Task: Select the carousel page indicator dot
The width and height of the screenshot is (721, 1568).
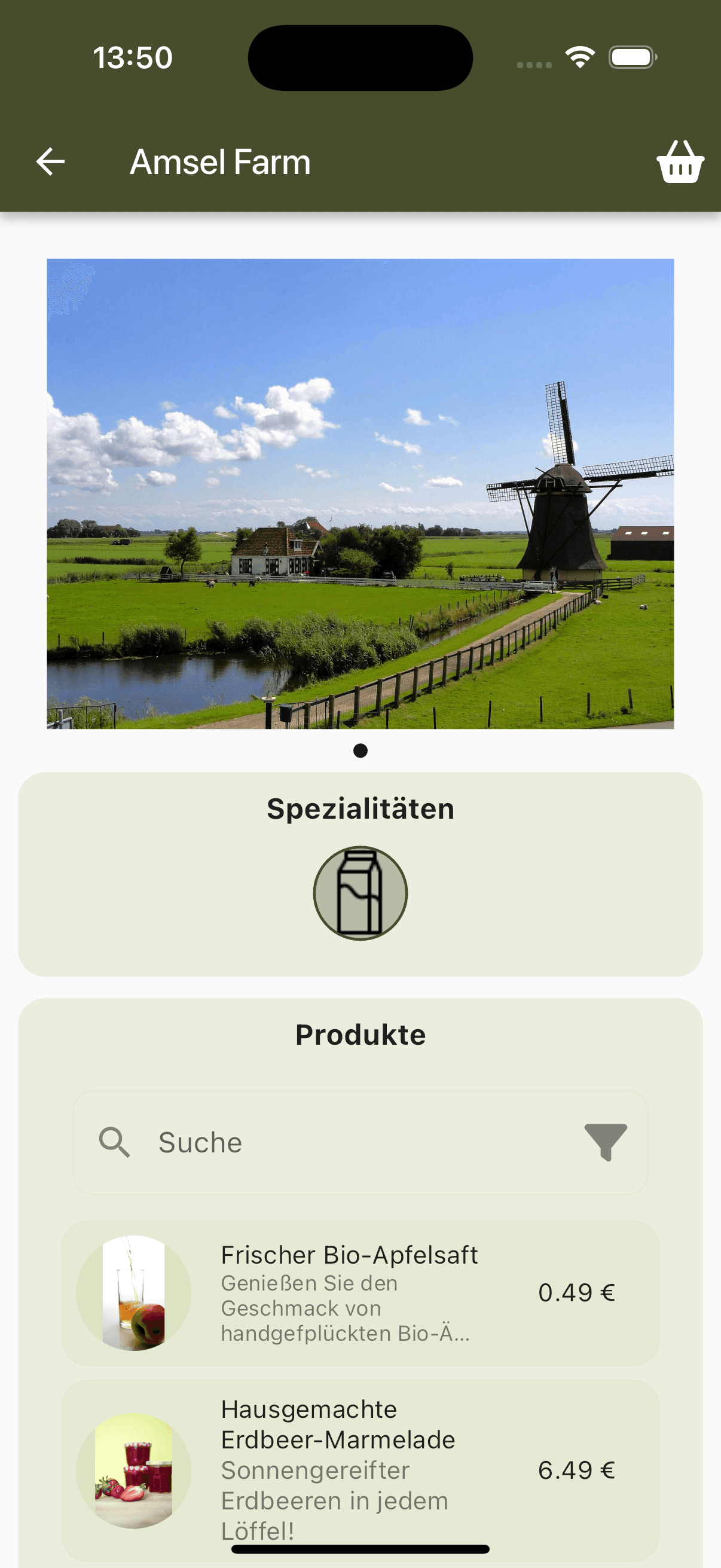Action: pos(360,751)
